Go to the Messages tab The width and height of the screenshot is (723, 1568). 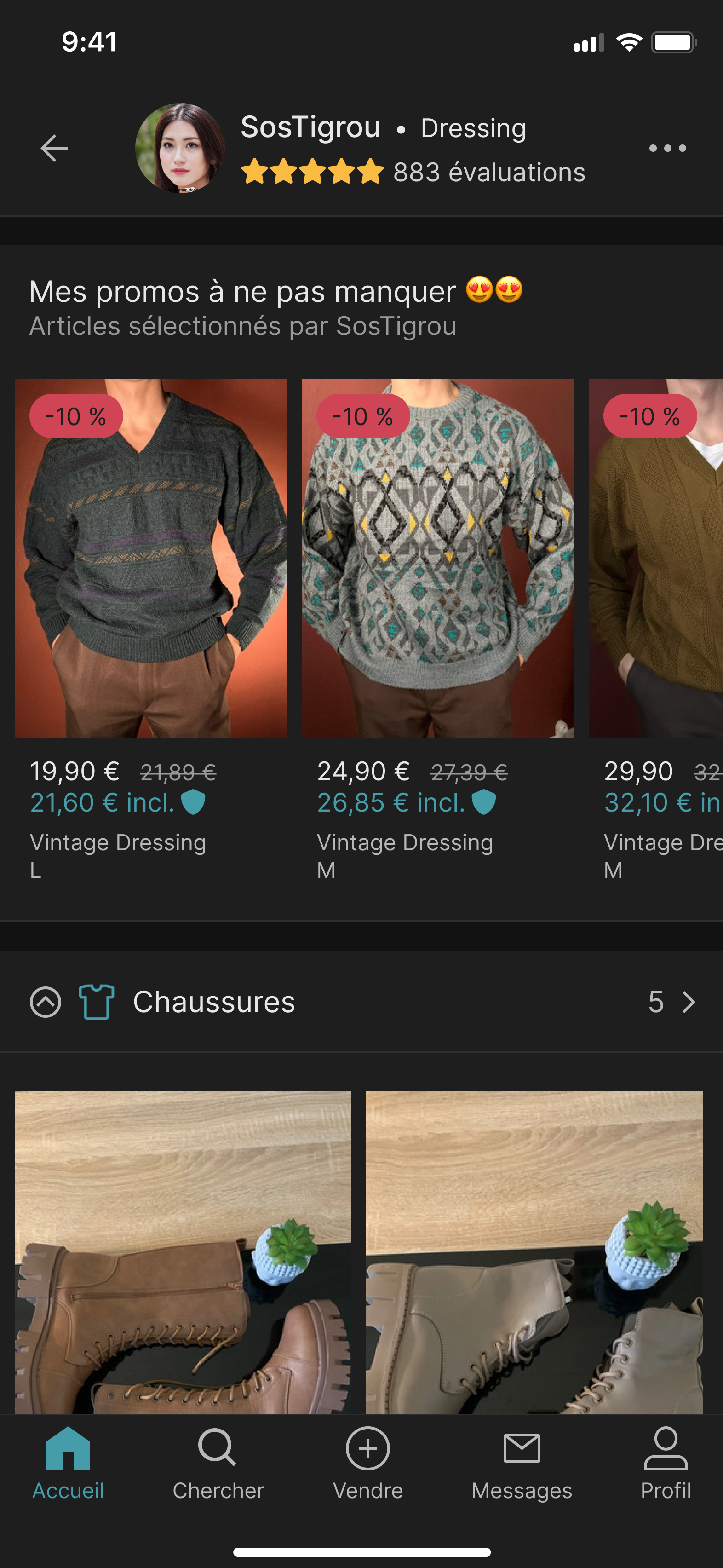(522, 1464)
